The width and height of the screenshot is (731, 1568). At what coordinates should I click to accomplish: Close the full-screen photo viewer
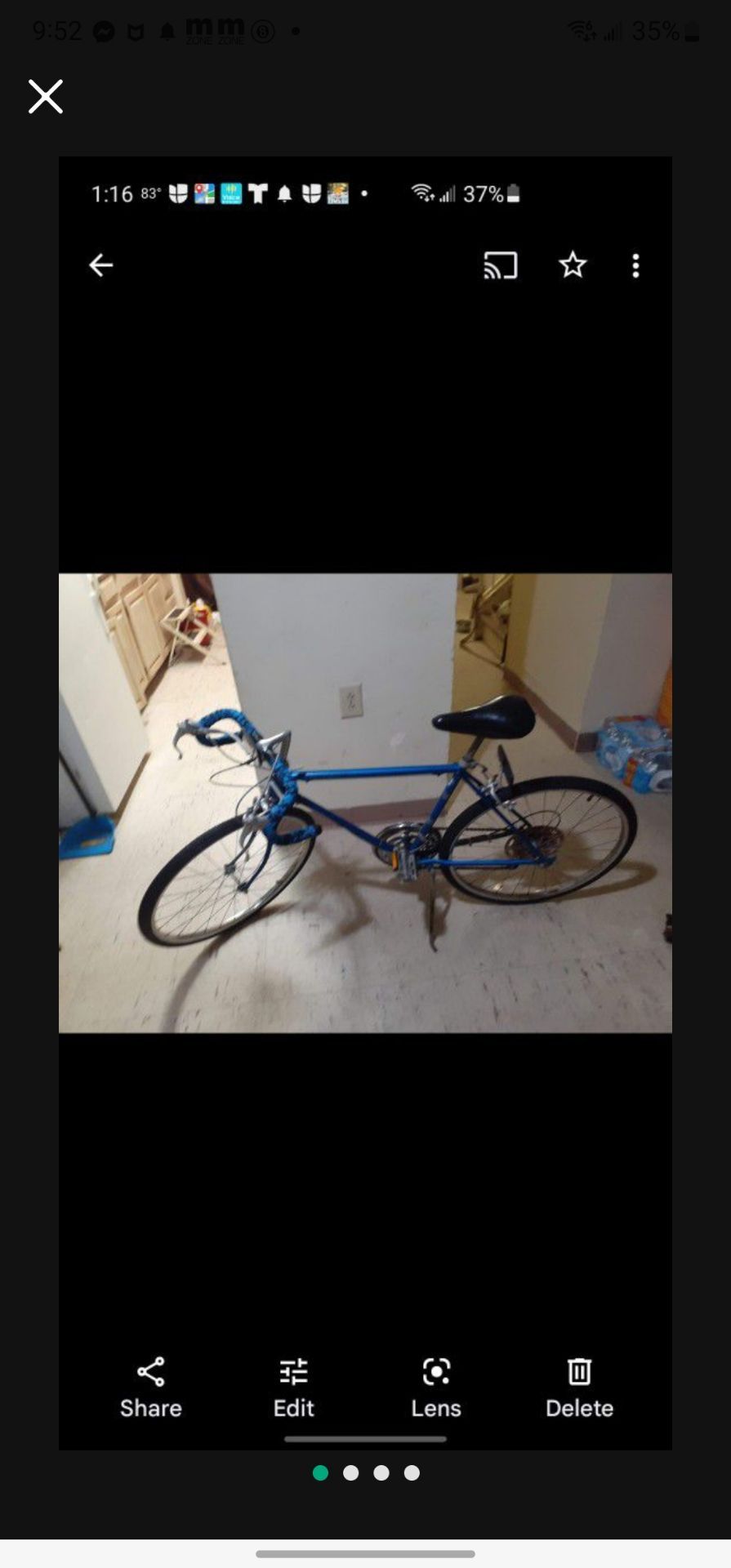pos(46,96)
